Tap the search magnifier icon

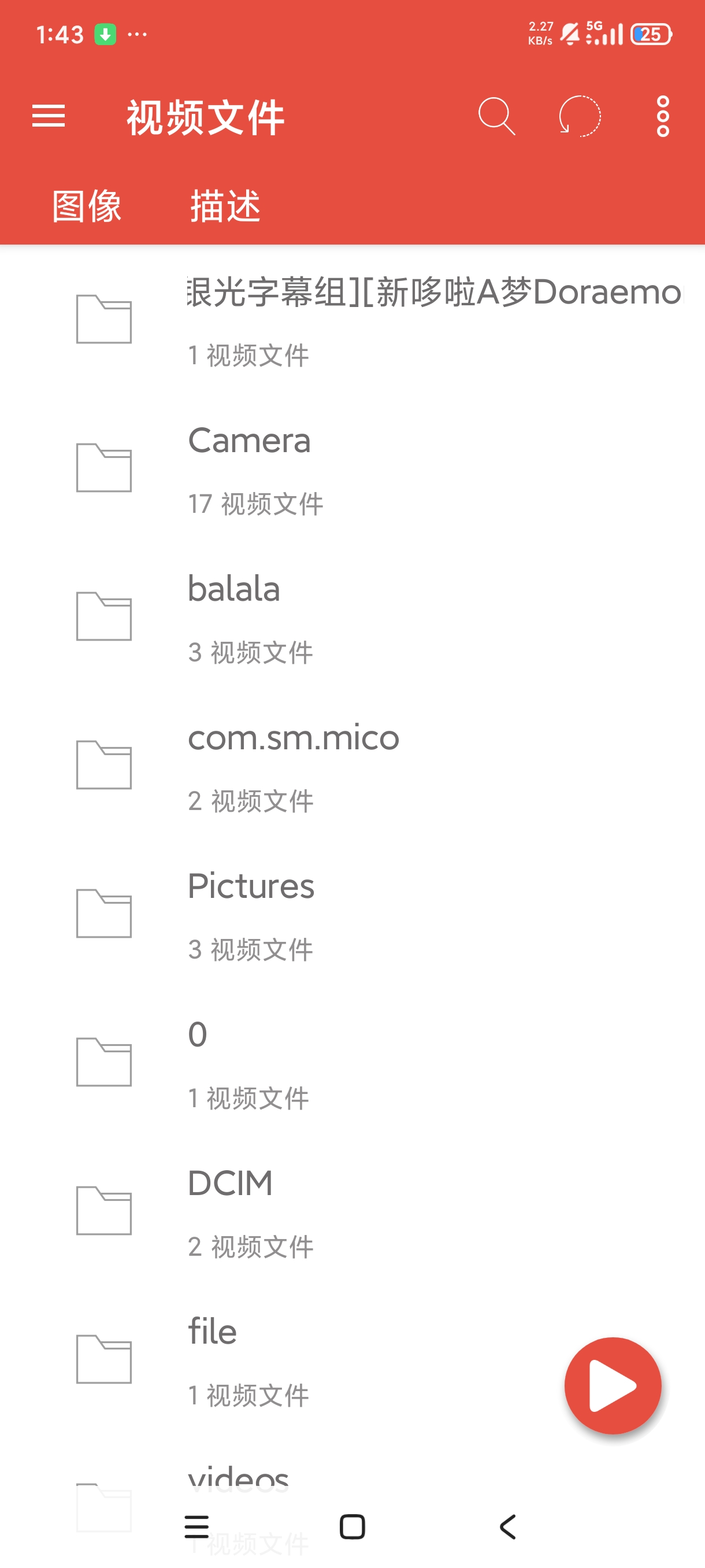tap(496, 116)
